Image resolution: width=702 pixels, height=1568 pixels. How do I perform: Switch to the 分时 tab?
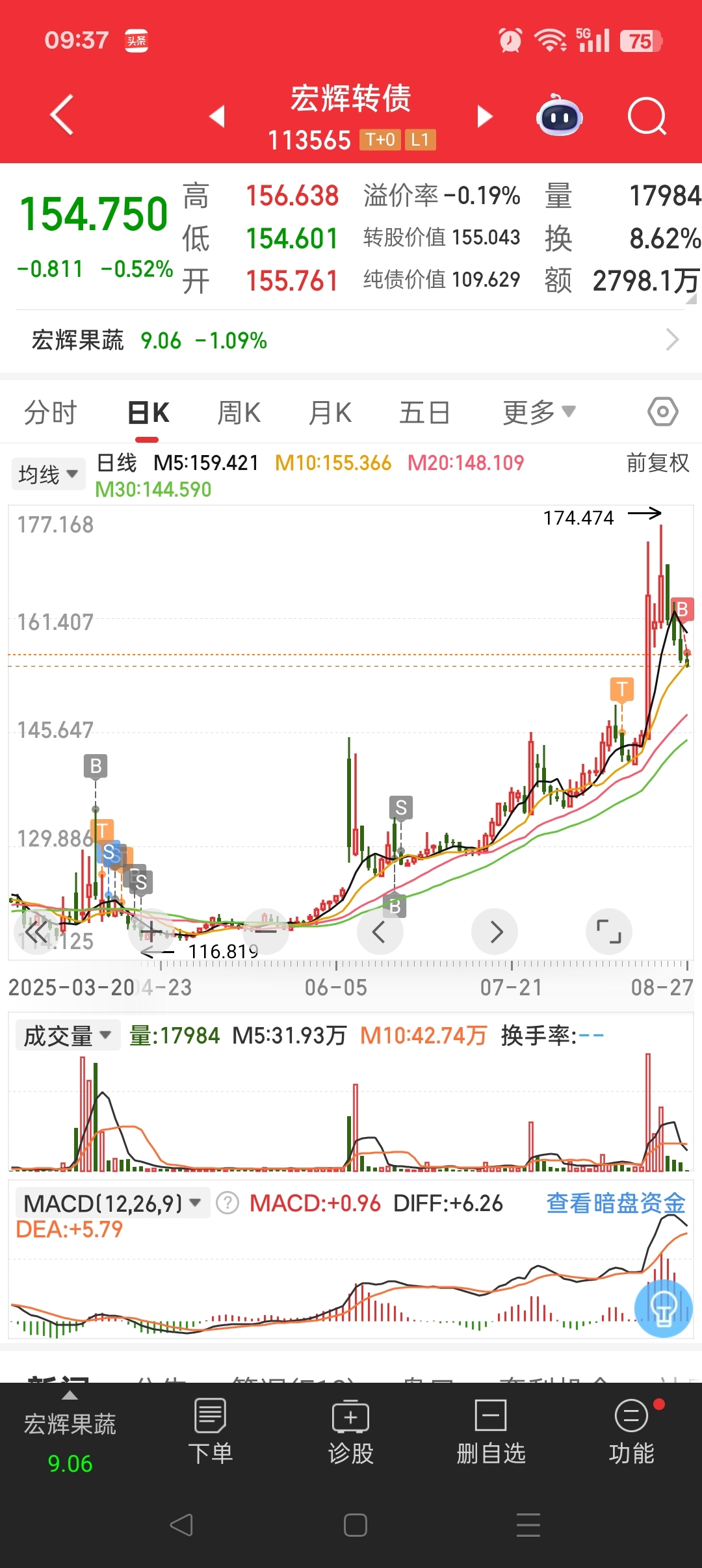[x=51, y=413]
